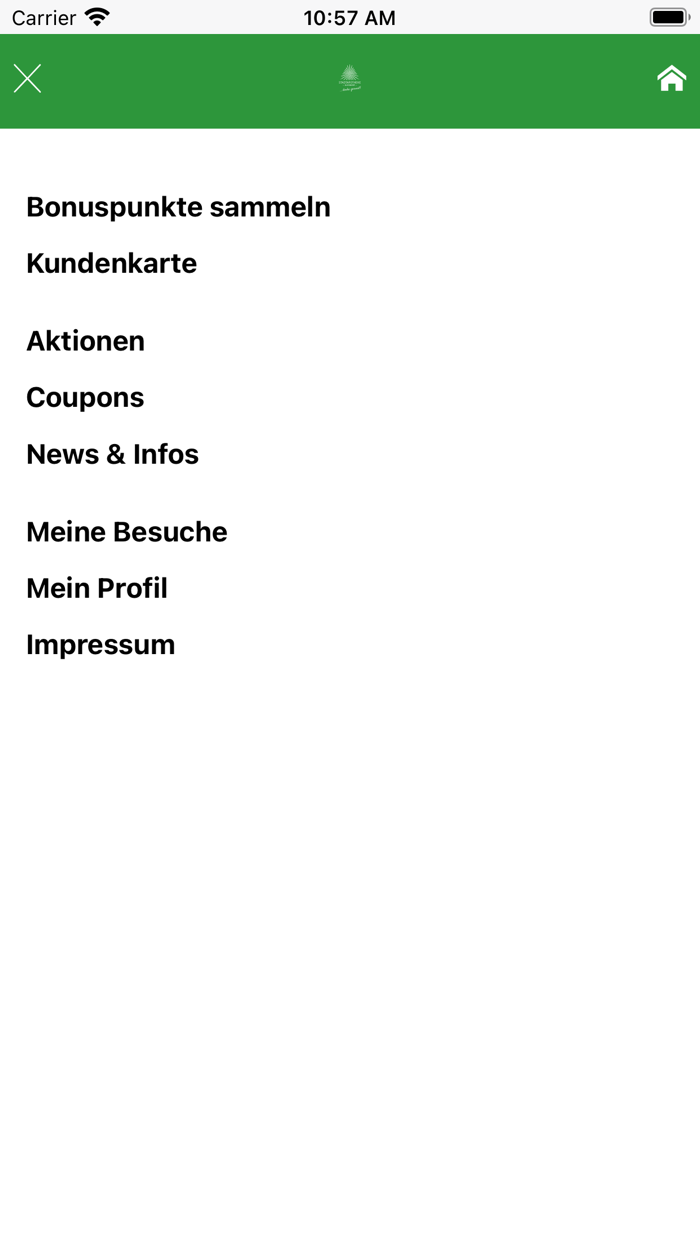View the Impressum page
Viewport: 700px width, 1244px height.
click(x=101, y=645)
